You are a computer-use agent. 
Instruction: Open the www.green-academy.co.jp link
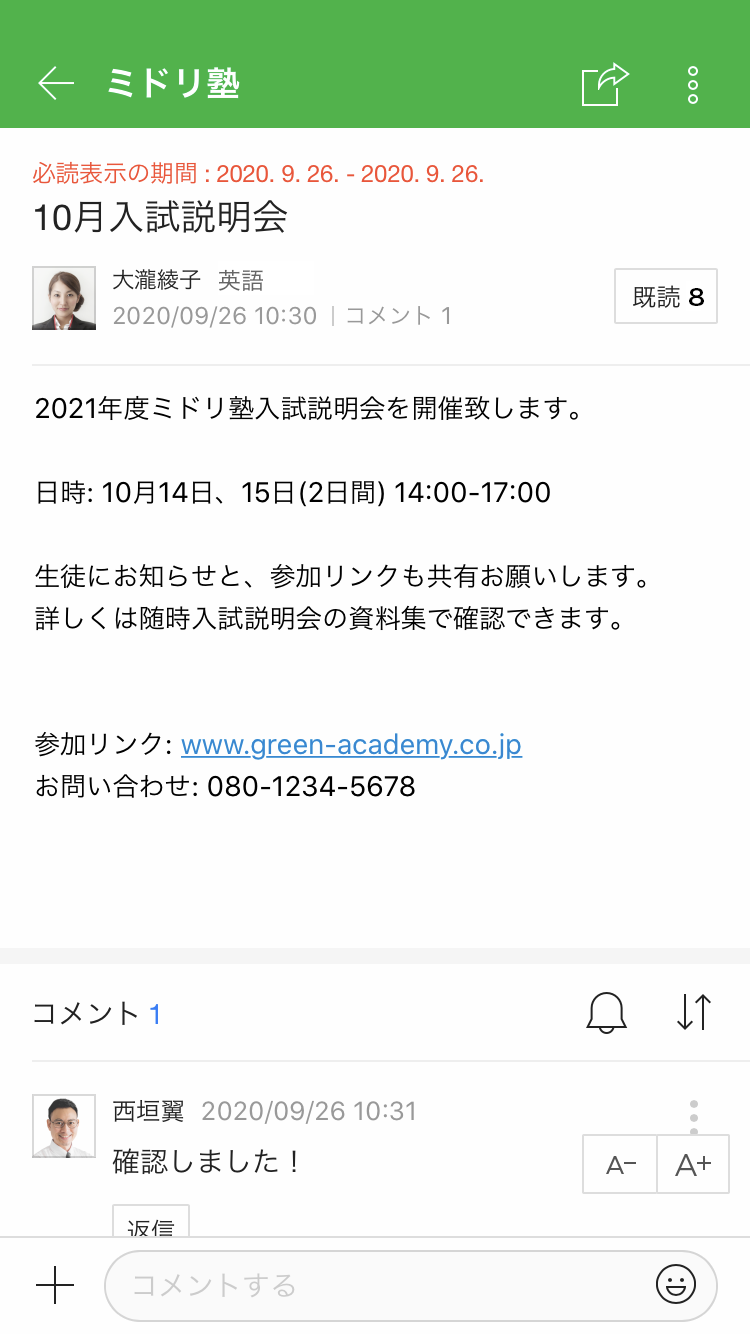(351, 745)
